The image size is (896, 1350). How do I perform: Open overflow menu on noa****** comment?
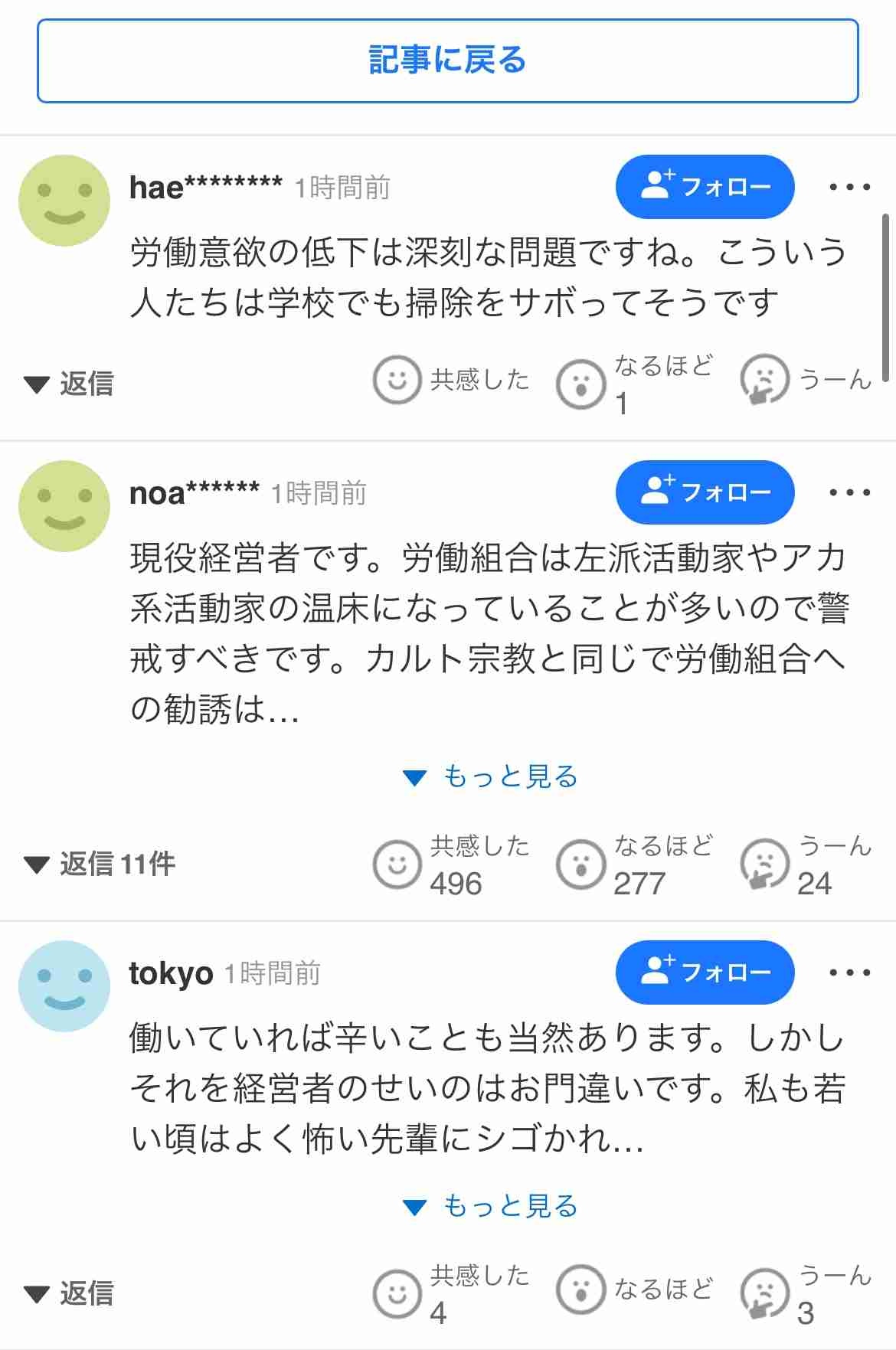point(849,492)
